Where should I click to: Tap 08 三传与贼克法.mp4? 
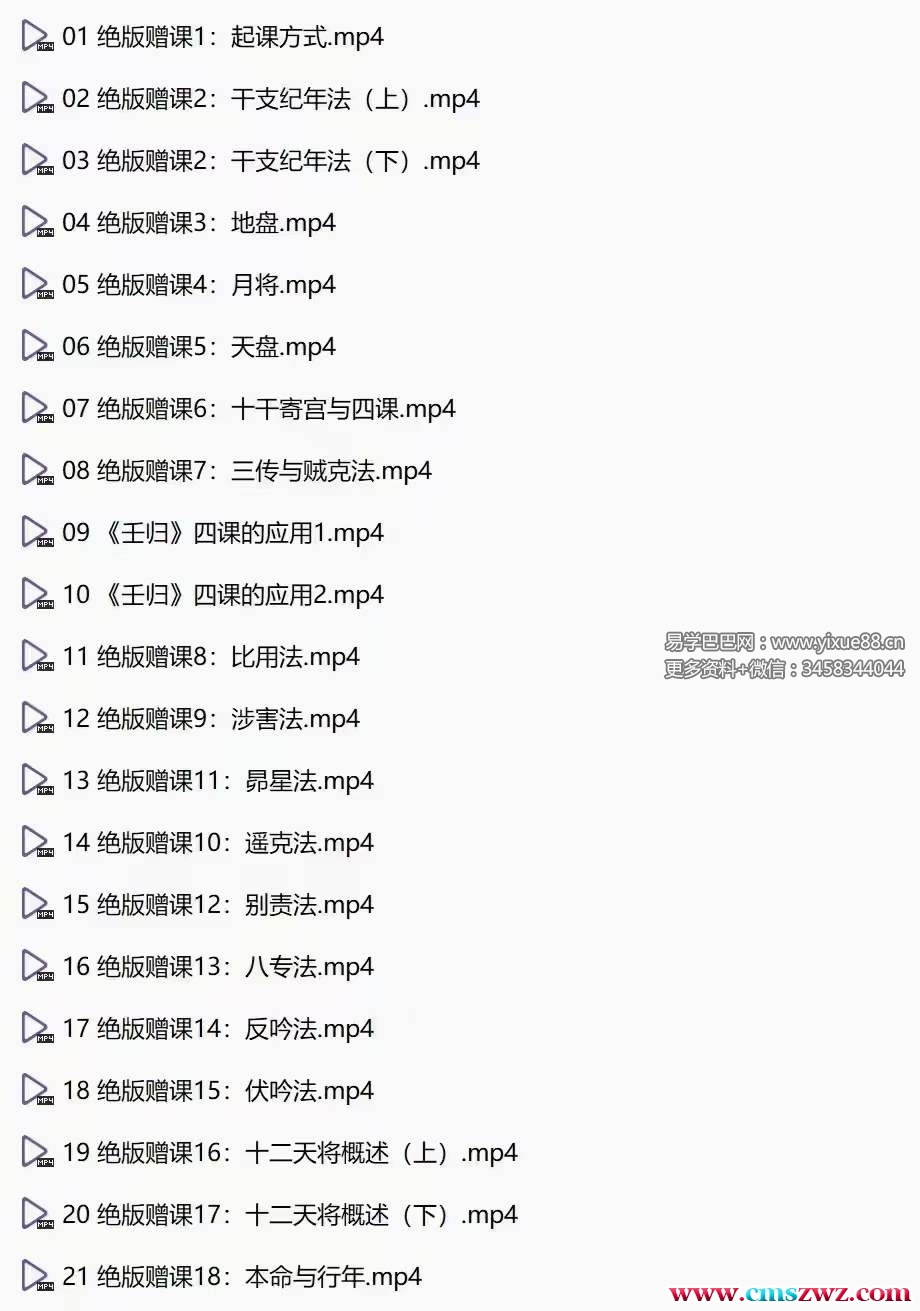coord(246,472)
